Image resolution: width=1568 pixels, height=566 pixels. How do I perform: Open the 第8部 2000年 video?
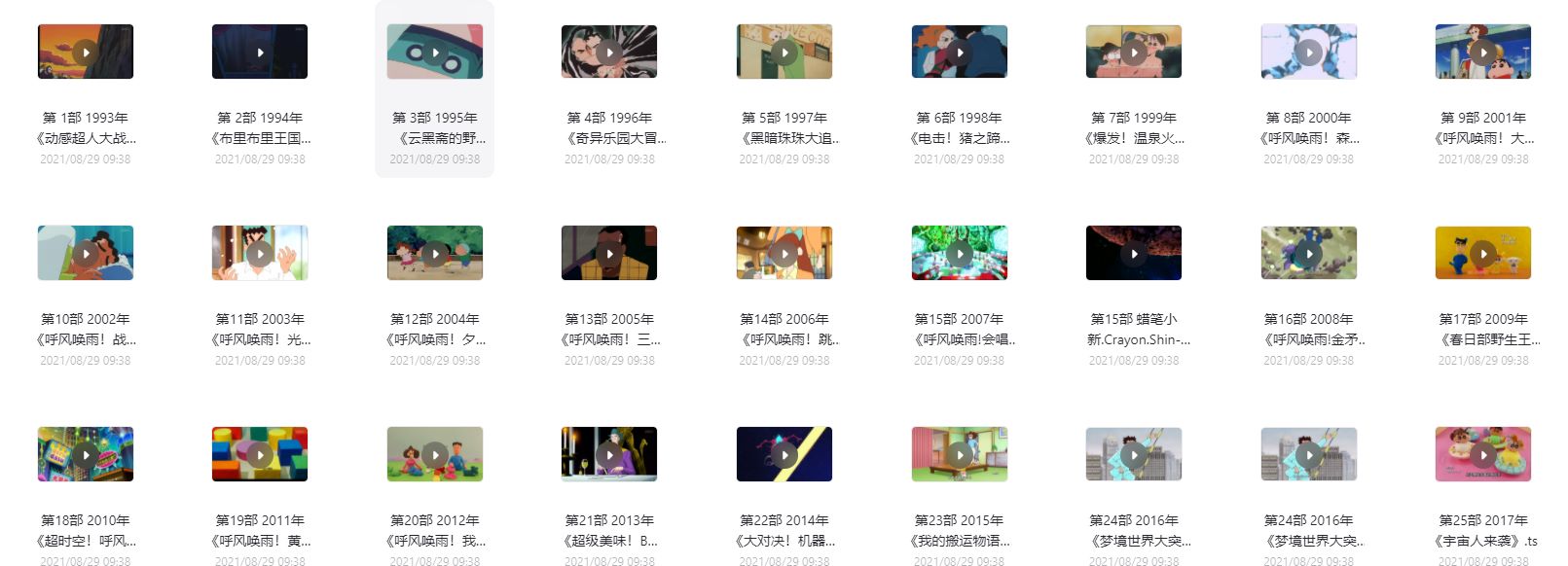coord(1309,52)
